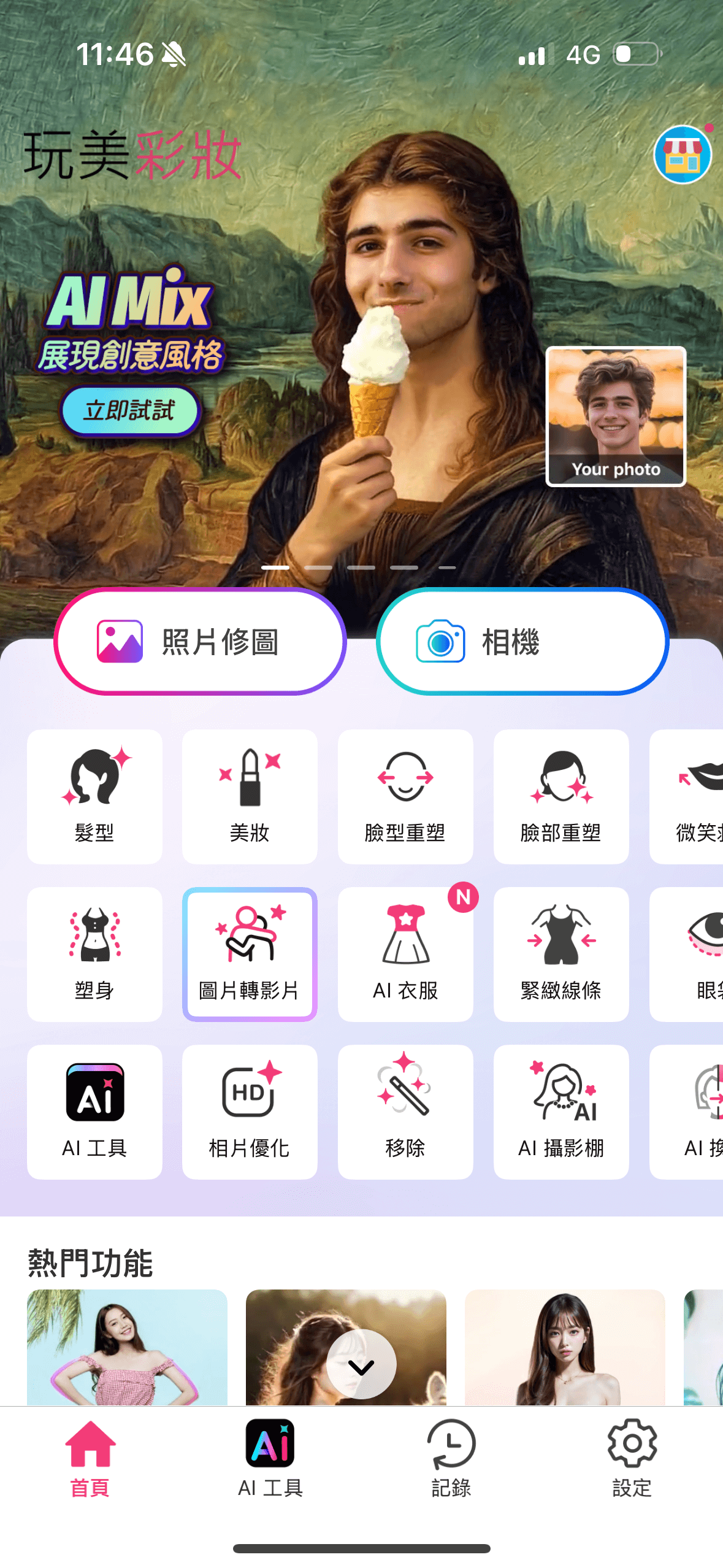Choose the 臉部重塑 tile
Screen dimensions: 723x1568
click(560, 796)
